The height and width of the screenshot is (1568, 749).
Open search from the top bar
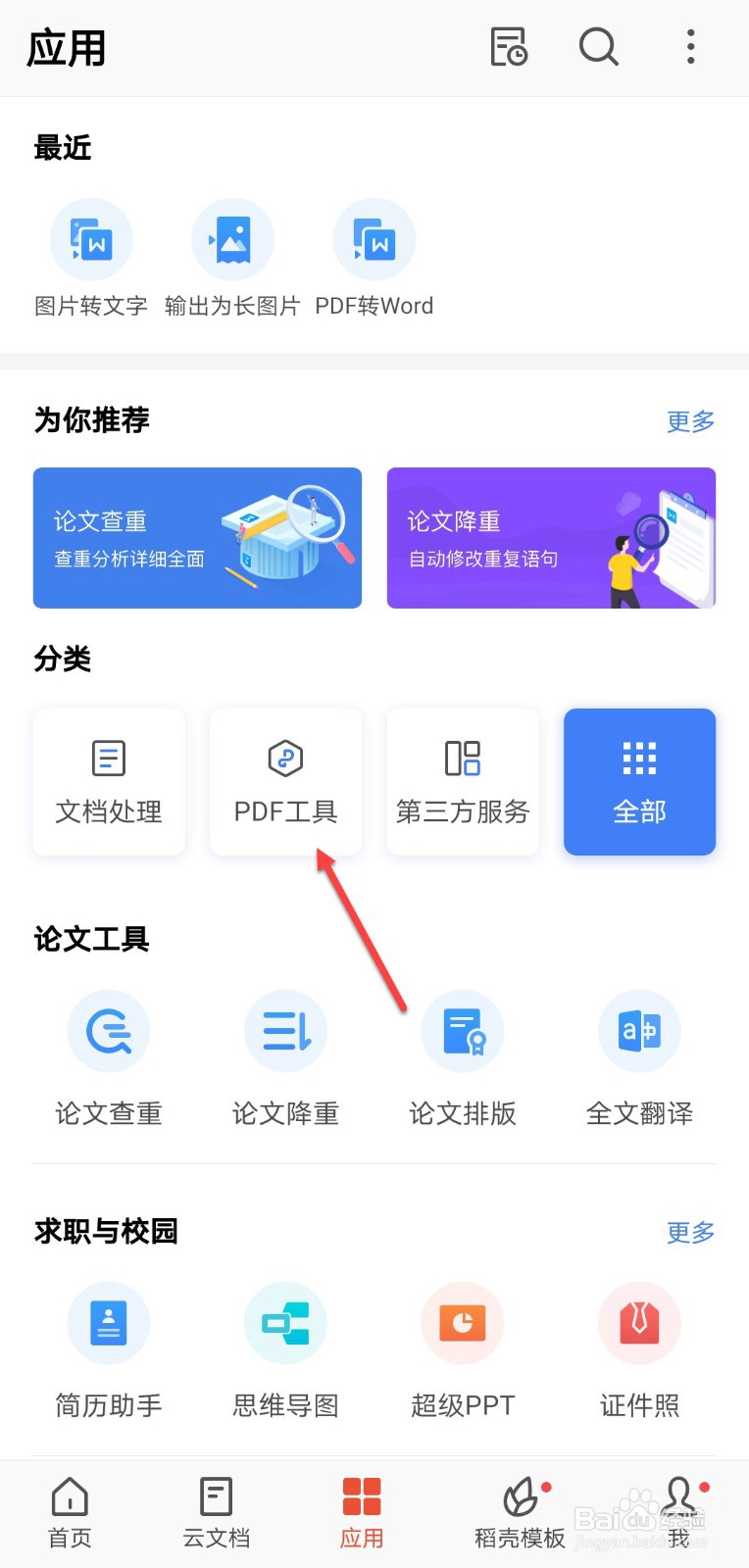598,47
